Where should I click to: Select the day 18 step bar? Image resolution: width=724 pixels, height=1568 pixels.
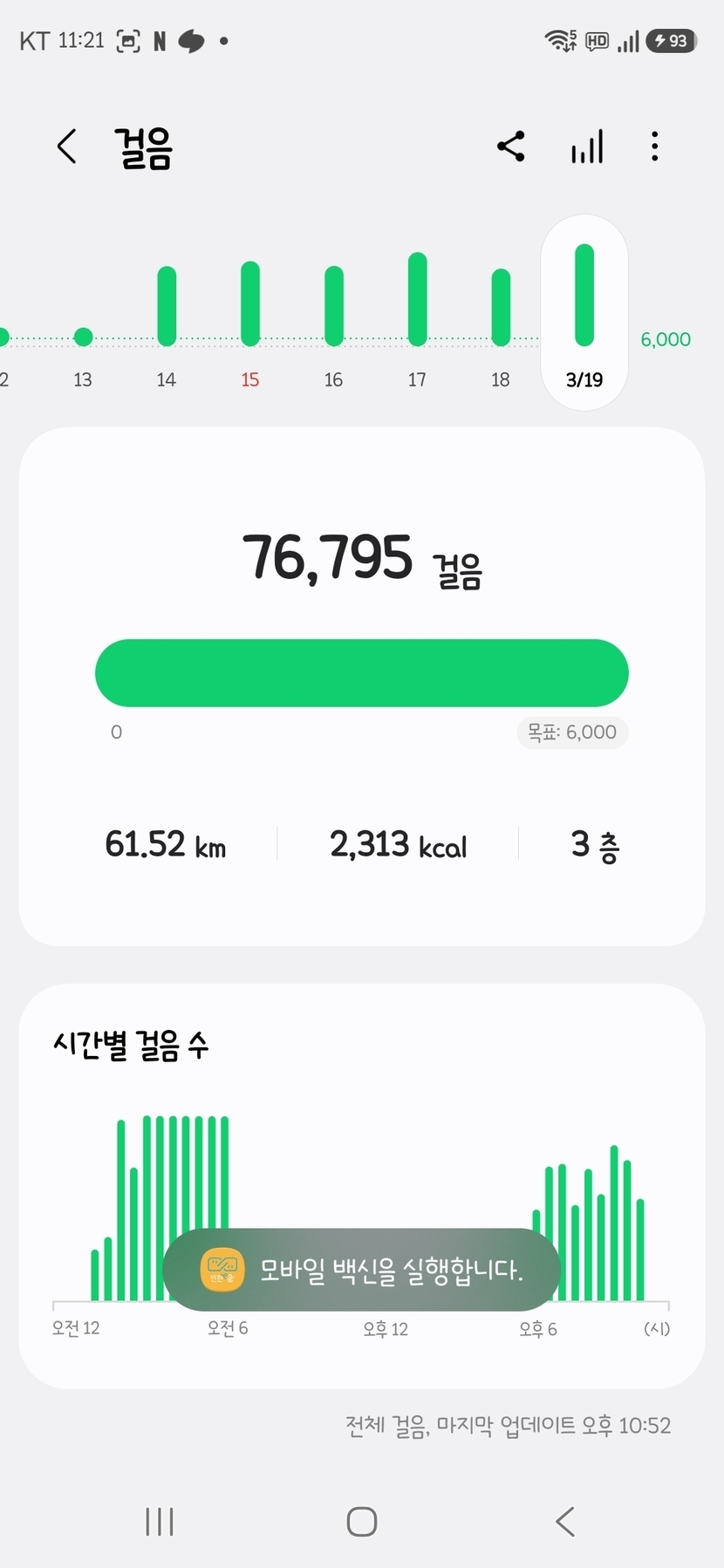501,307
